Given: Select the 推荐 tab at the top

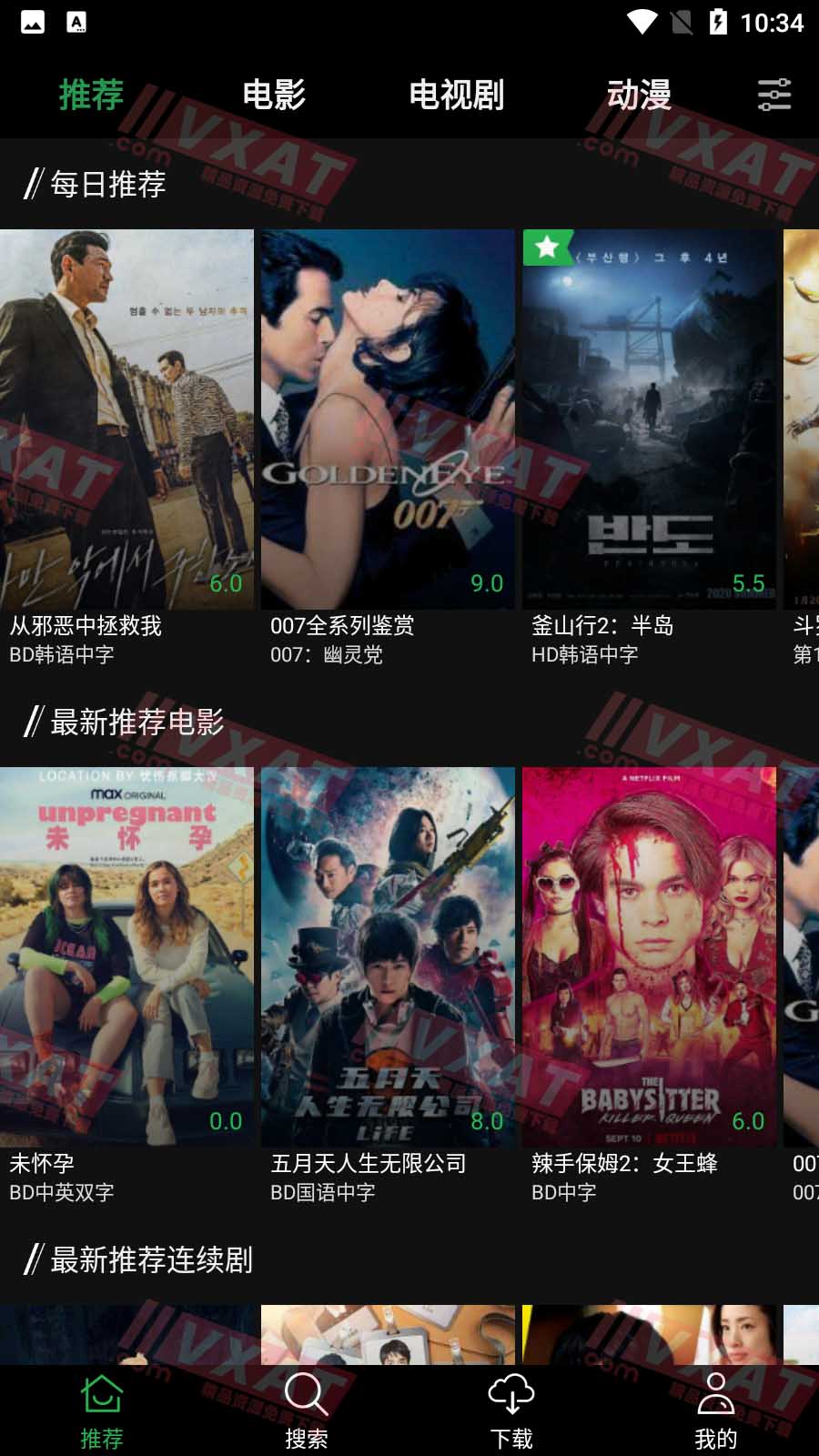Looking at the screenshot, I should pyautogui.click(x=88, y=95).
